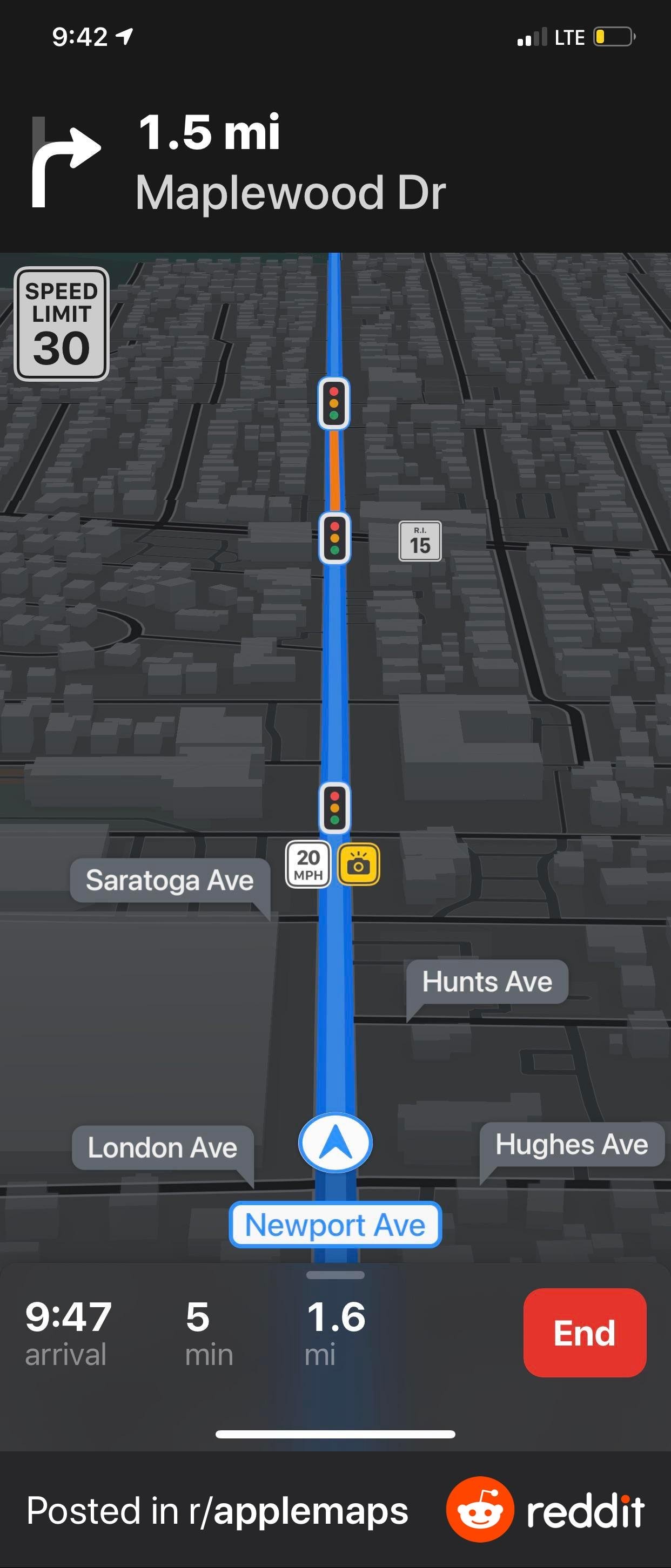Expand the route info tray handle
The height and width of the screenshot is (1568, 671).
[335, 1275]
